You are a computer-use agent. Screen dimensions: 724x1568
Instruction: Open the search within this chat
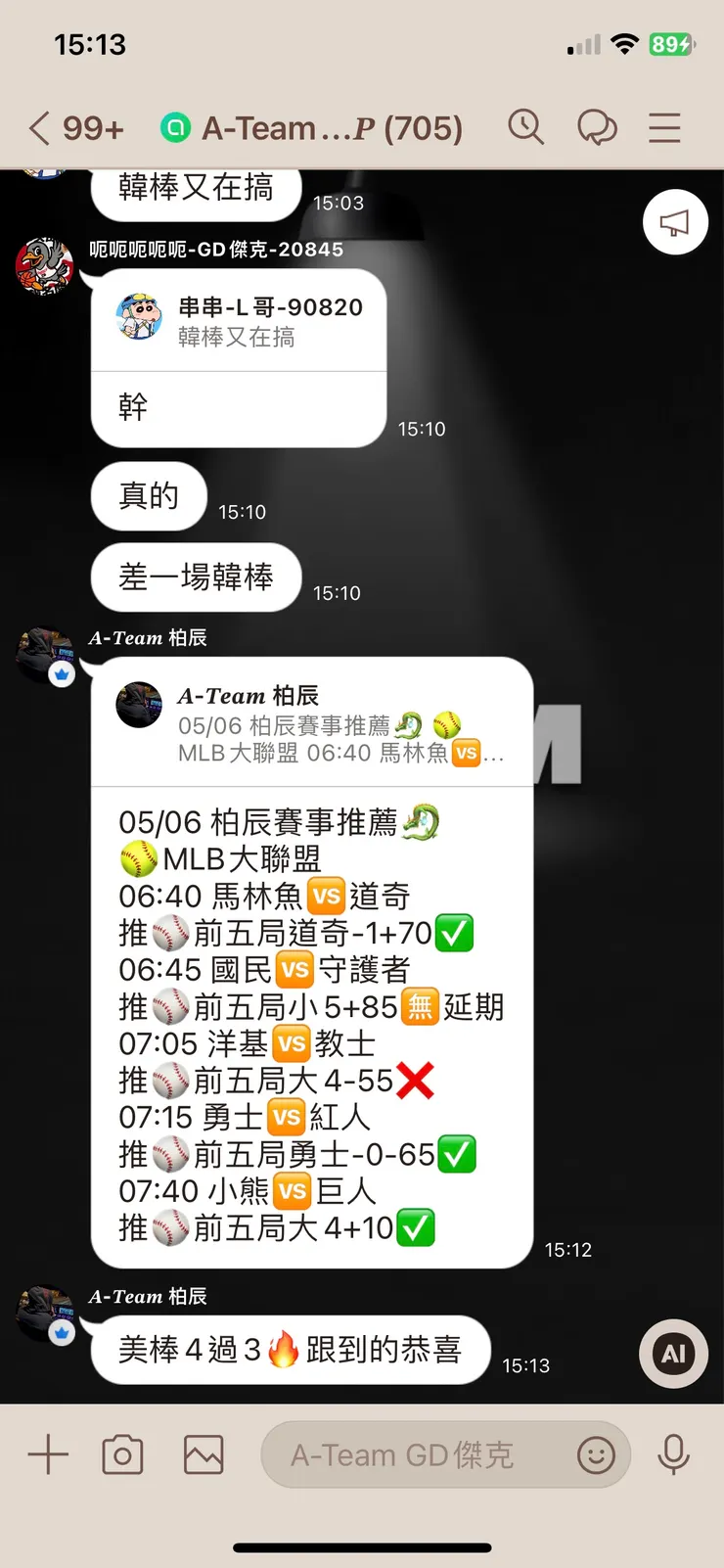(526, 127)
